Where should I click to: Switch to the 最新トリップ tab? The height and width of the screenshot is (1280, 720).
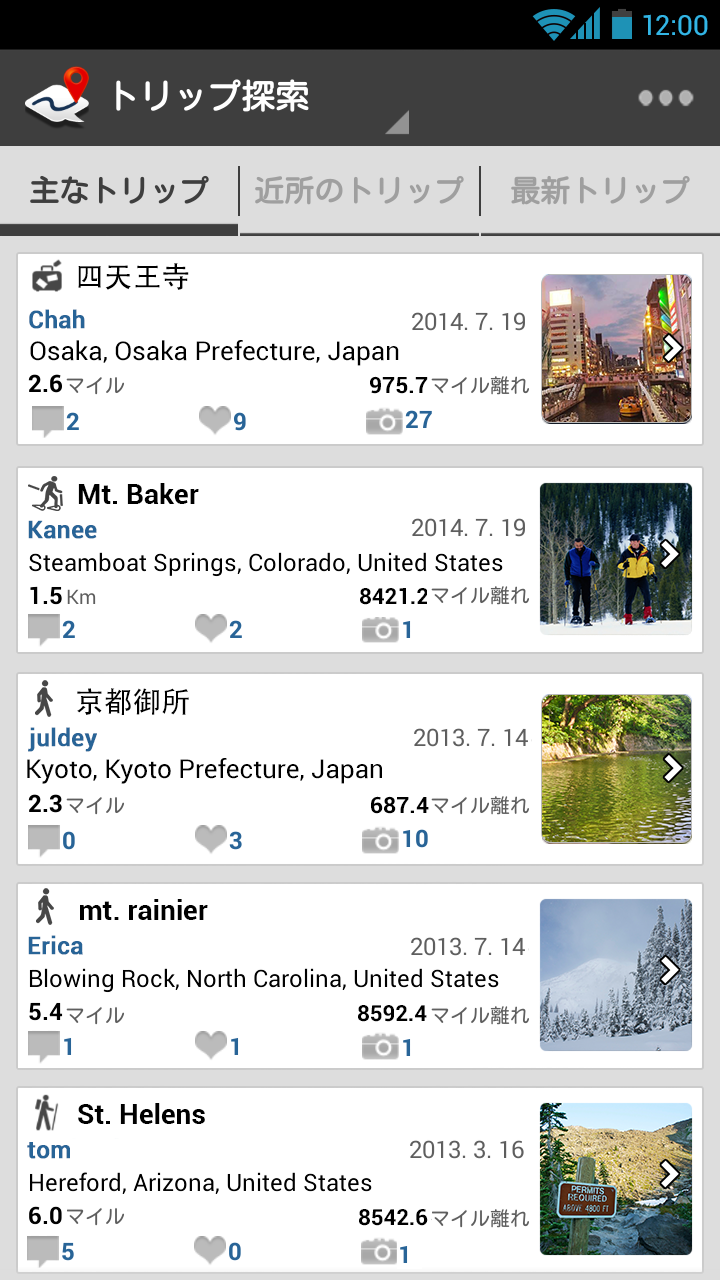tap(600, 190)
